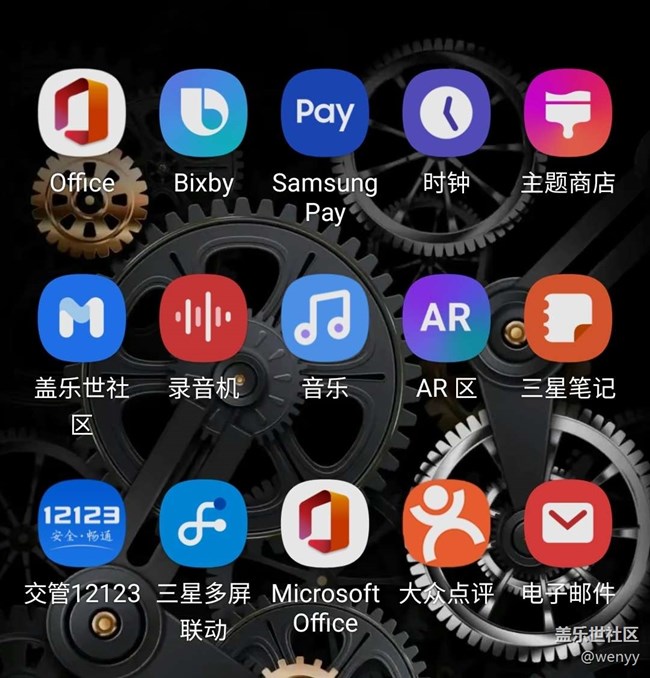
Task: Launch Bixby
Action: click(204, 112)
